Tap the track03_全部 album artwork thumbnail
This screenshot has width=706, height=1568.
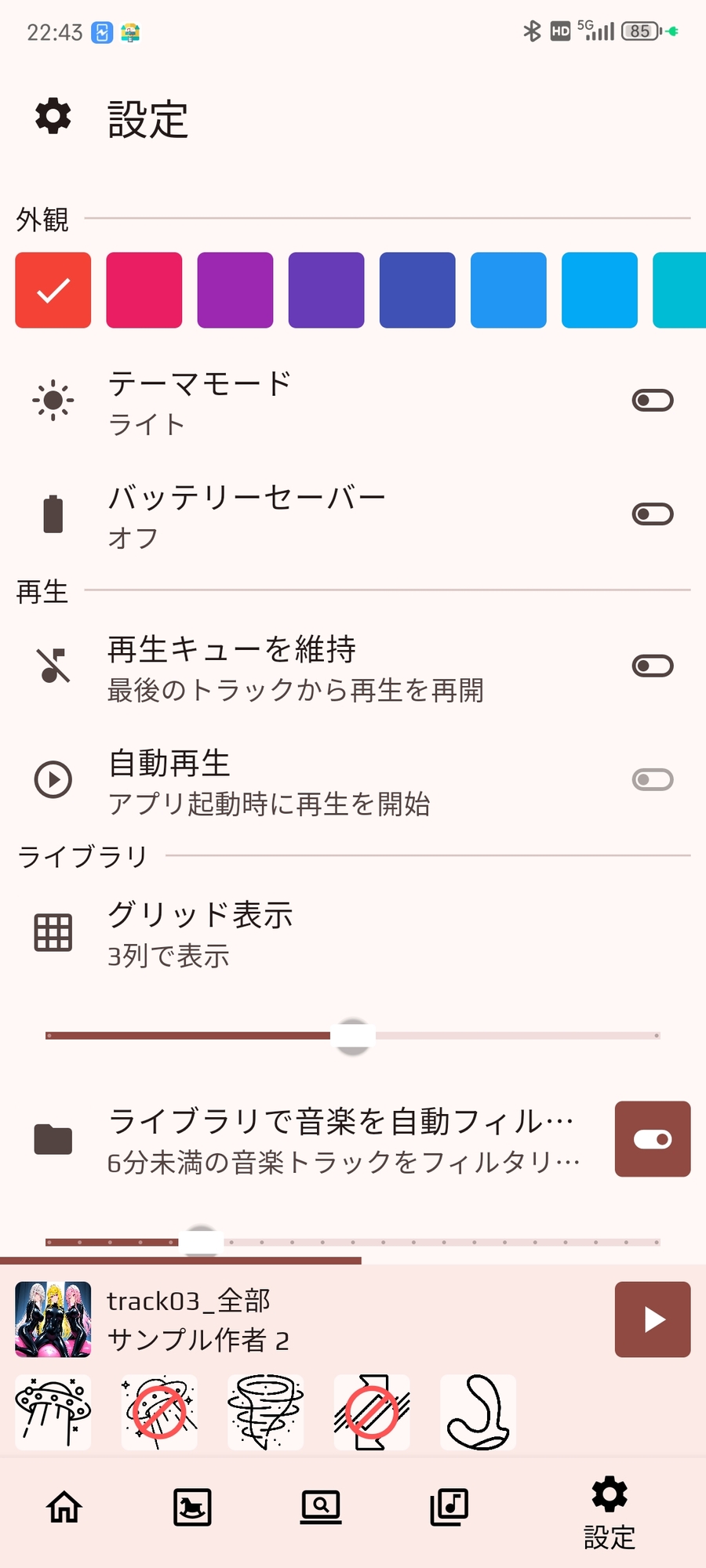(52, 1319)
